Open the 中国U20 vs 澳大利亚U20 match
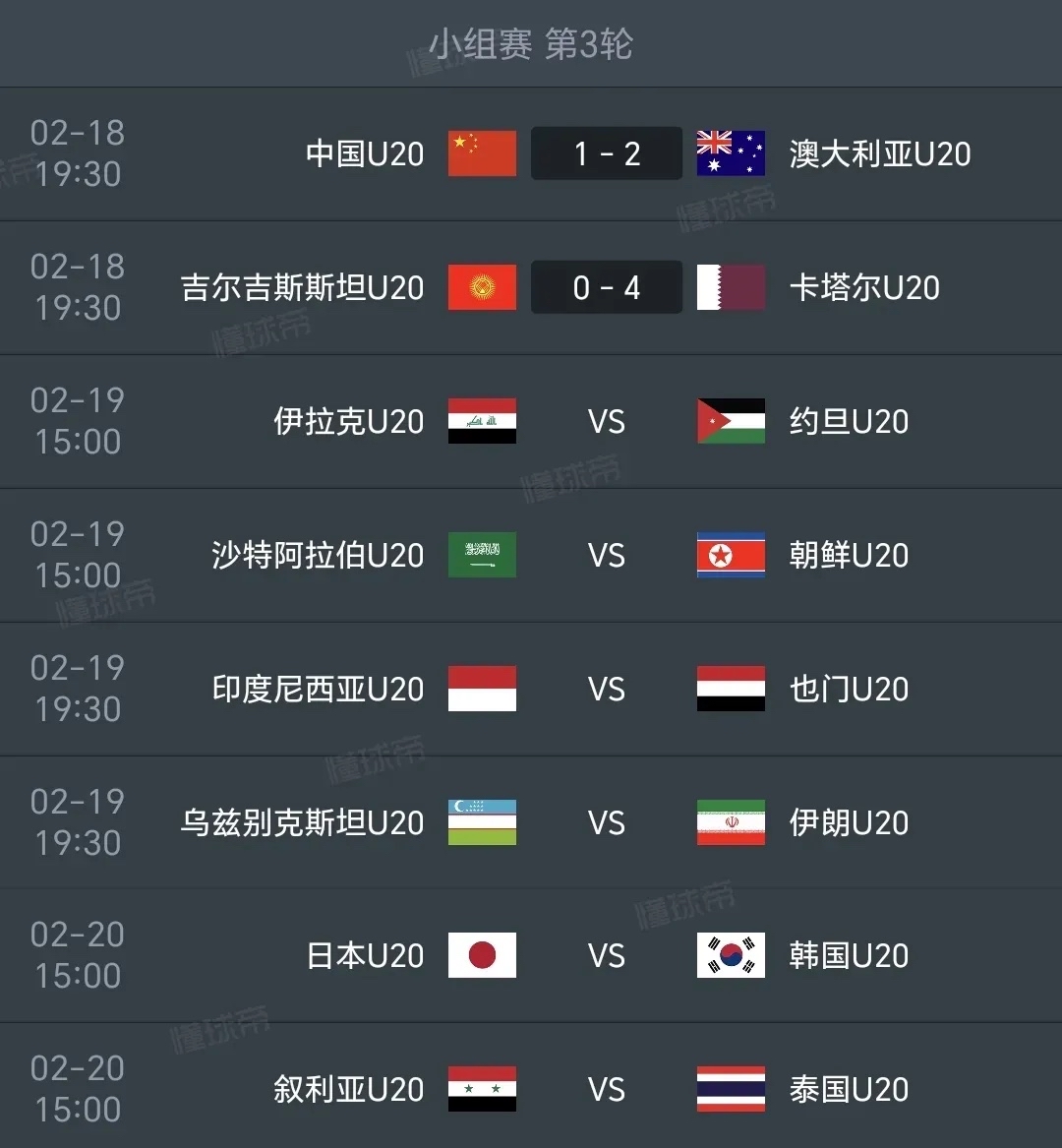 pos(606,153)
